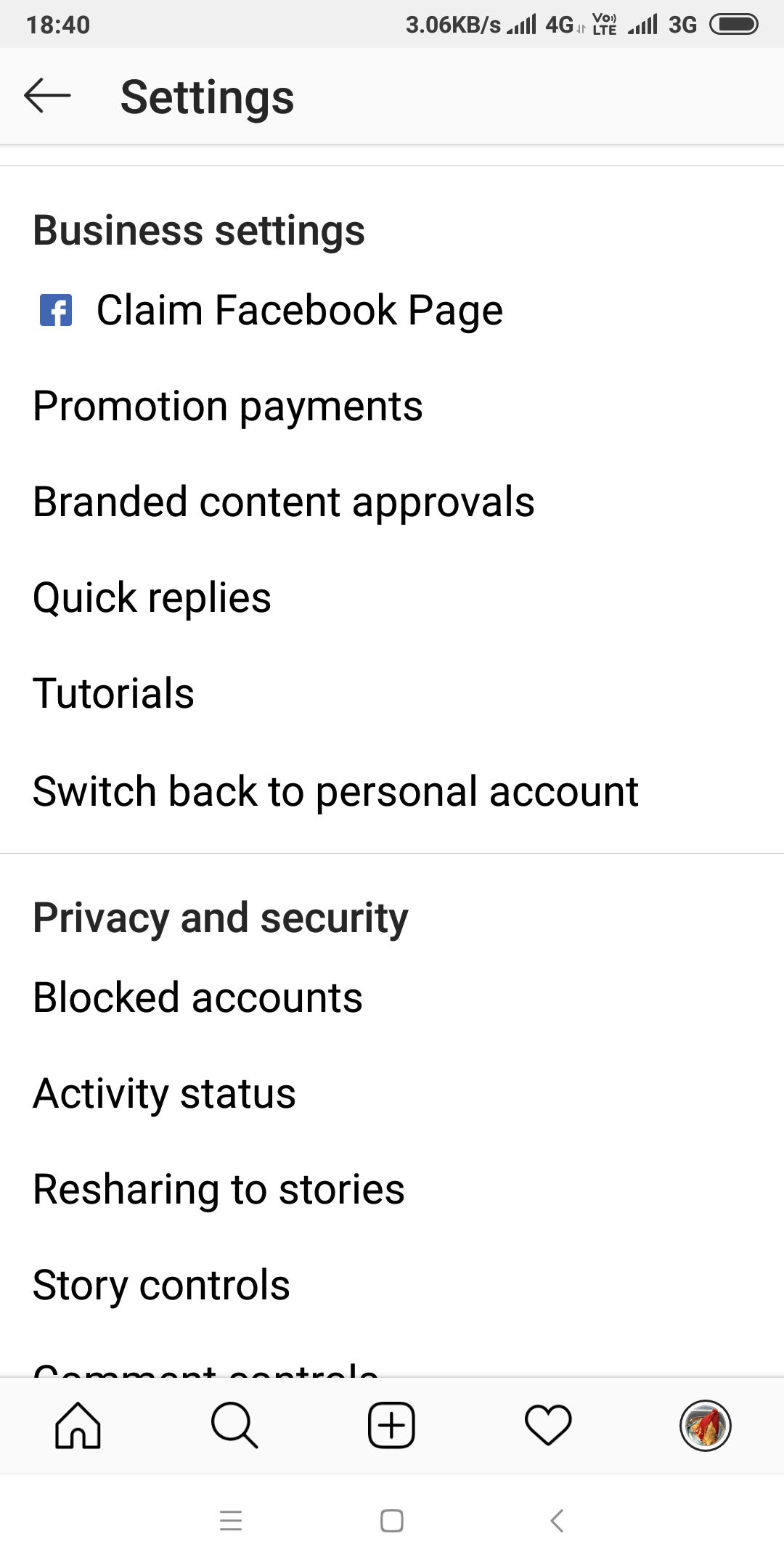Screen dimensions: 784x1568
Task: Open Branded content approvals
Action: coord(283,502)
